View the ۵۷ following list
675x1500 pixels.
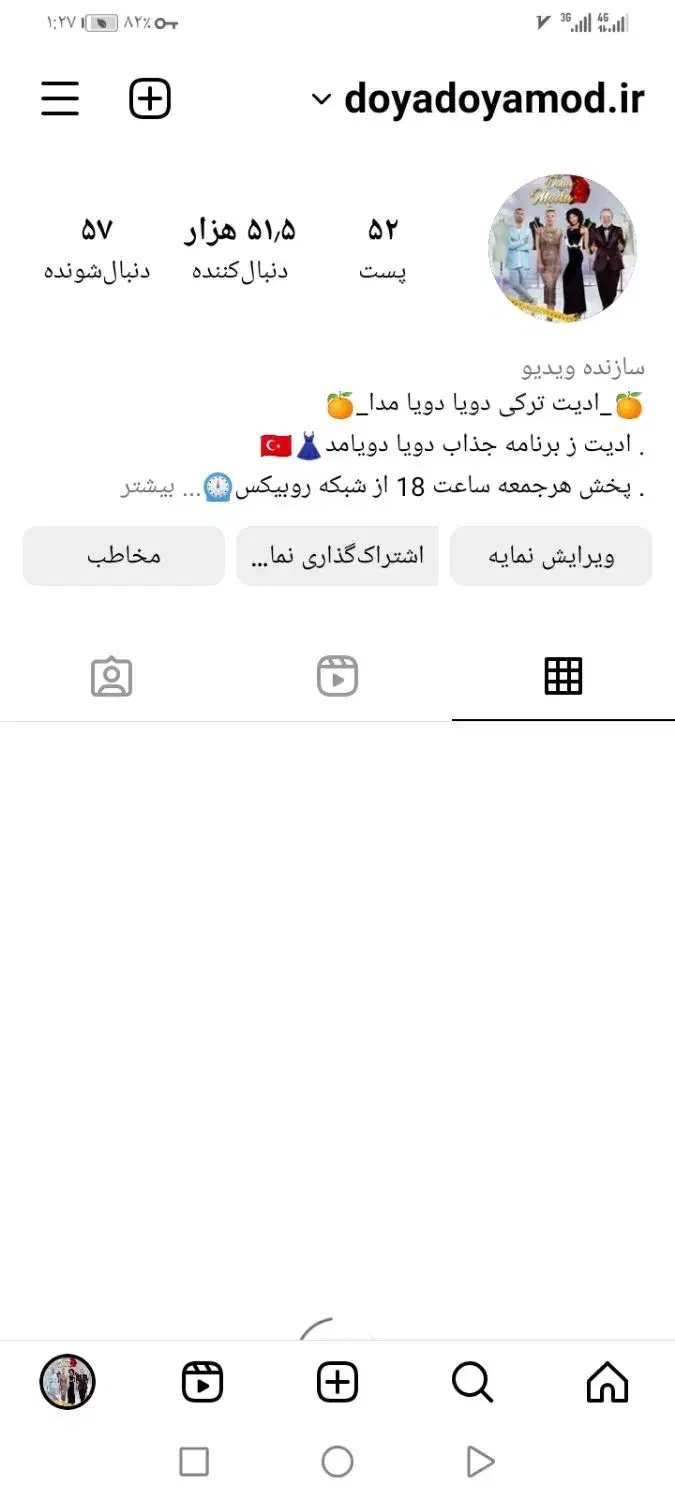[x=97, y=248]
